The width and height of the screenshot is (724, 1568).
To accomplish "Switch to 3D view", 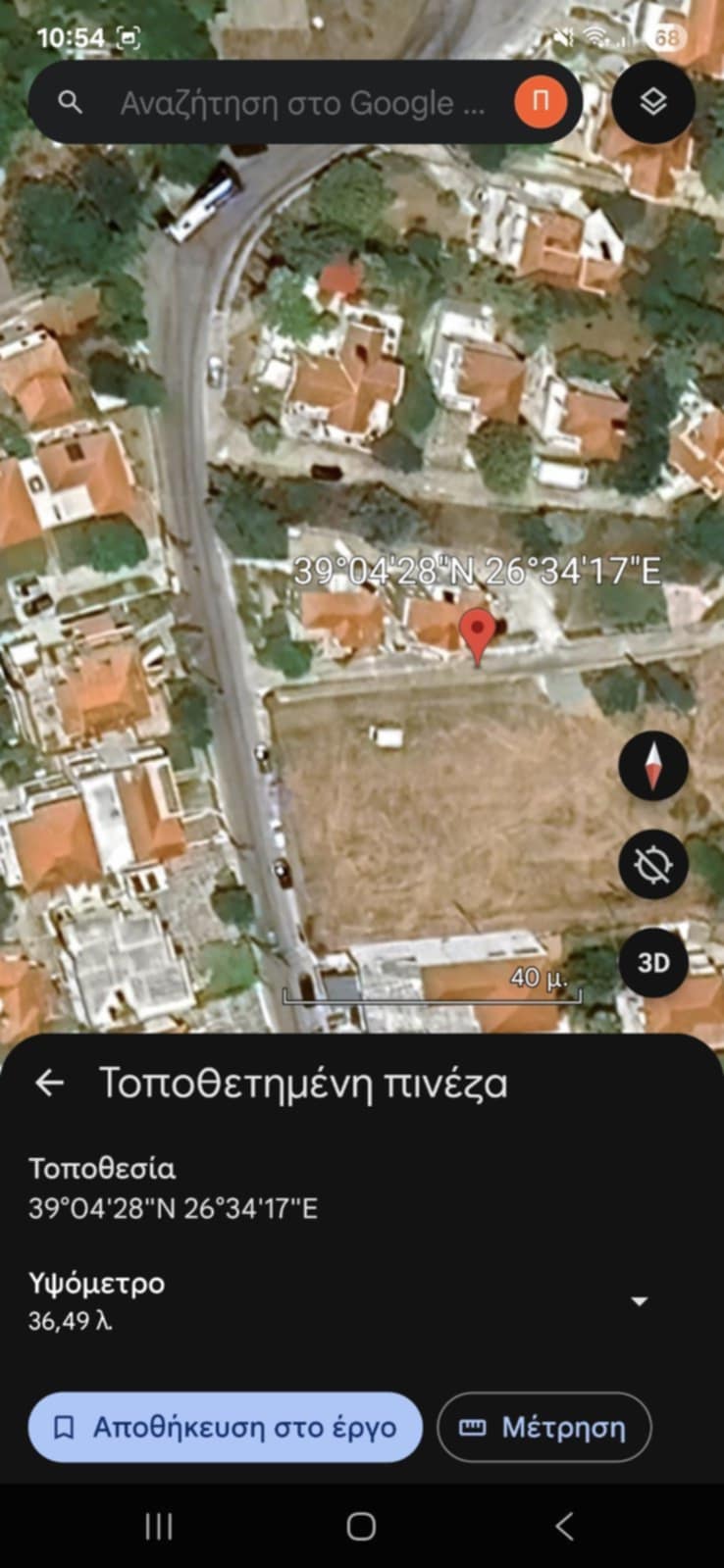I will pyautogui.click(x=653, y=962).
